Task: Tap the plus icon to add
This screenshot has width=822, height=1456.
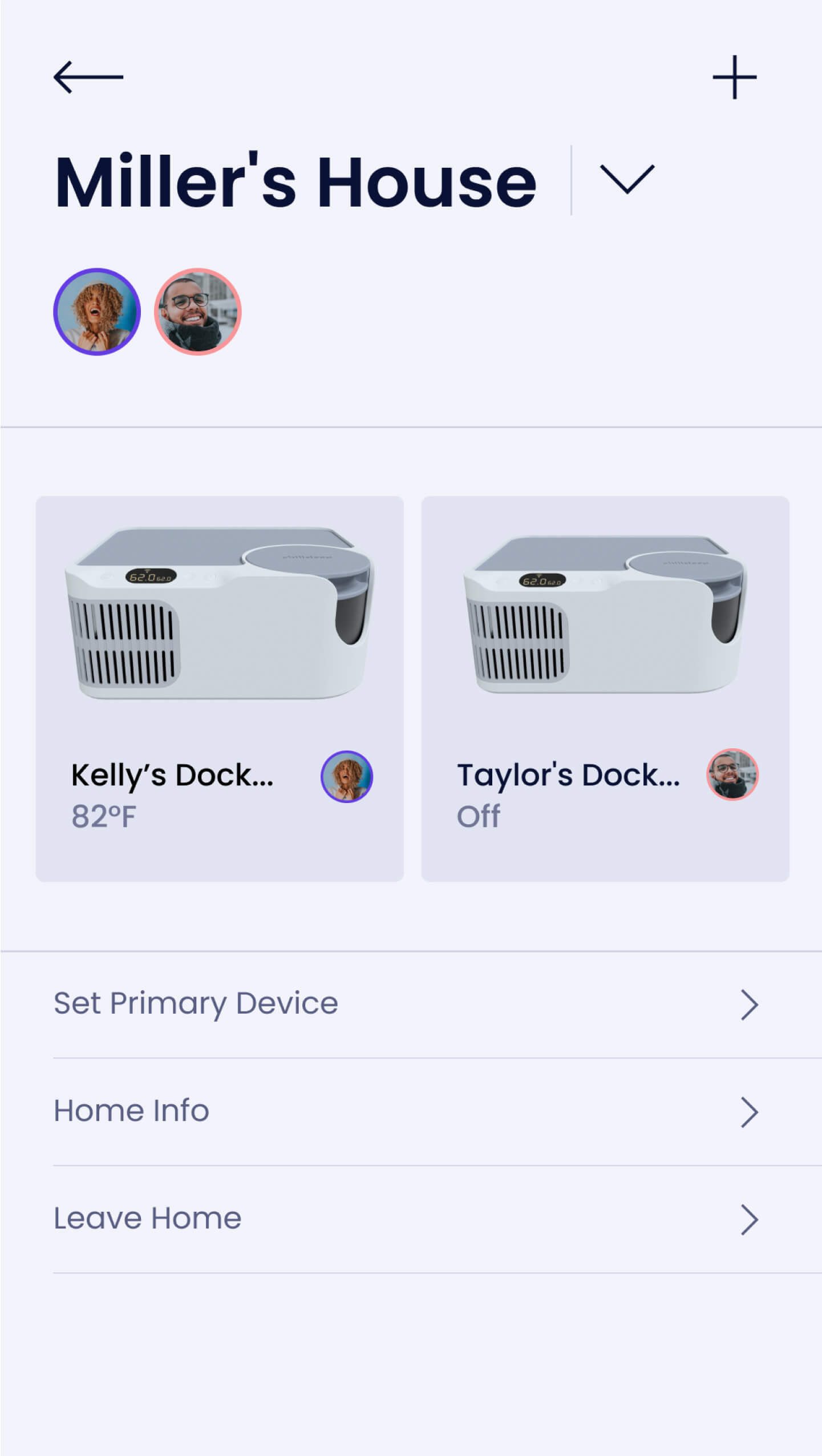Action: tap(734, 78)
